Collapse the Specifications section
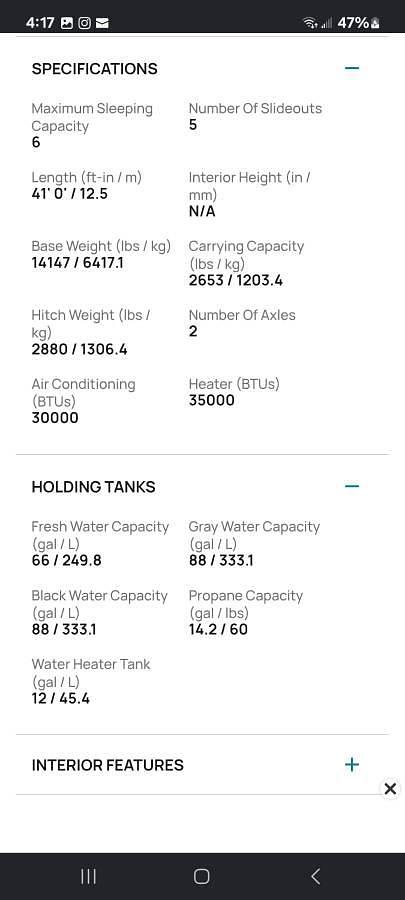Screen dimensions: 405x900 [x=352, y=68]
